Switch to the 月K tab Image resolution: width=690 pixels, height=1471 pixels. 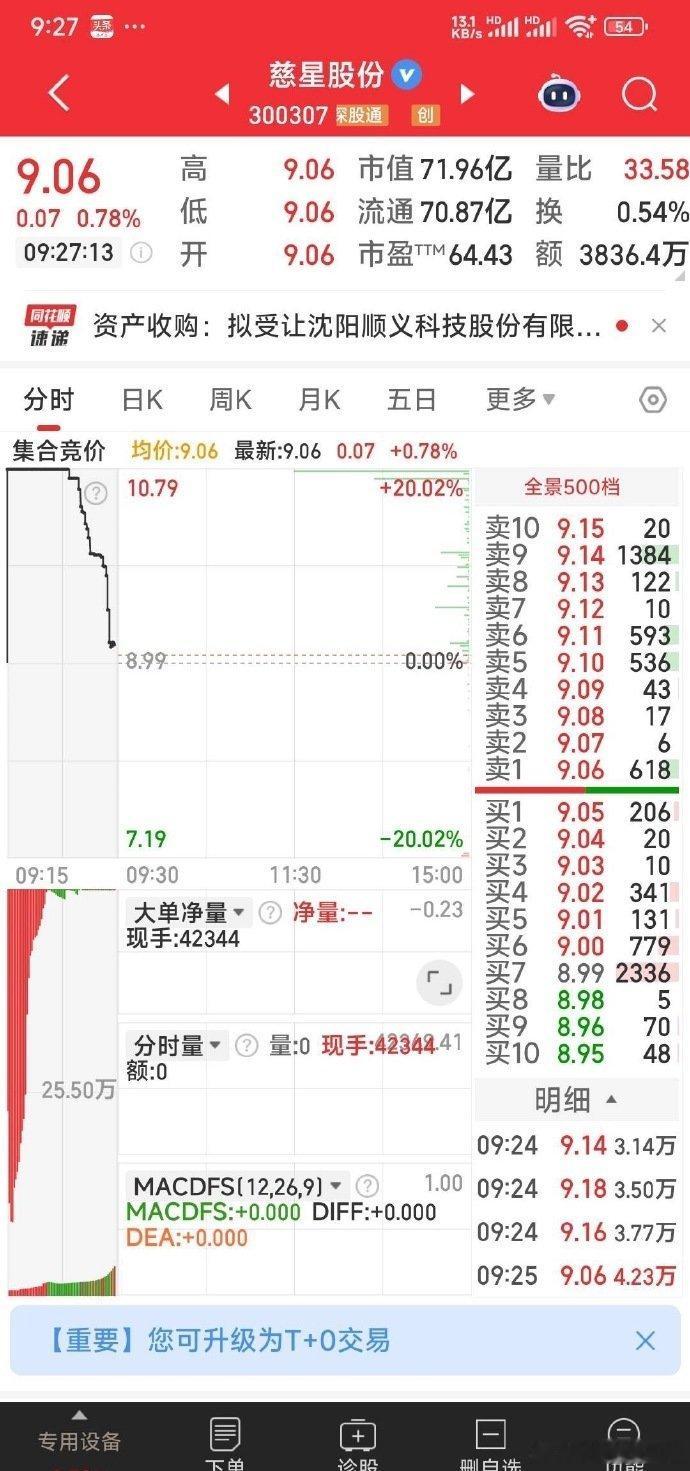coord(319,400)
